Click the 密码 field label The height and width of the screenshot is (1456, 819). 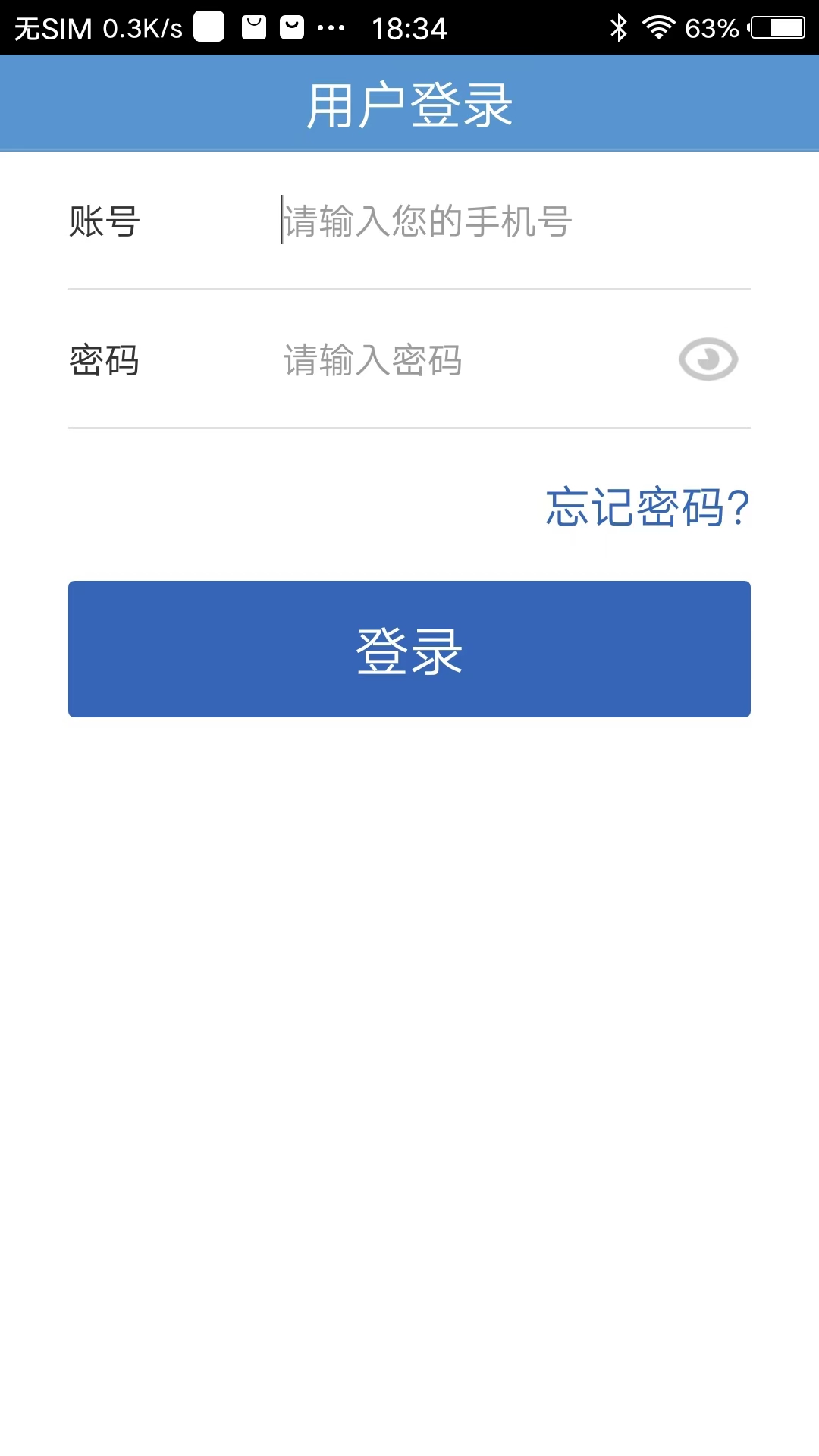[102, 360]
